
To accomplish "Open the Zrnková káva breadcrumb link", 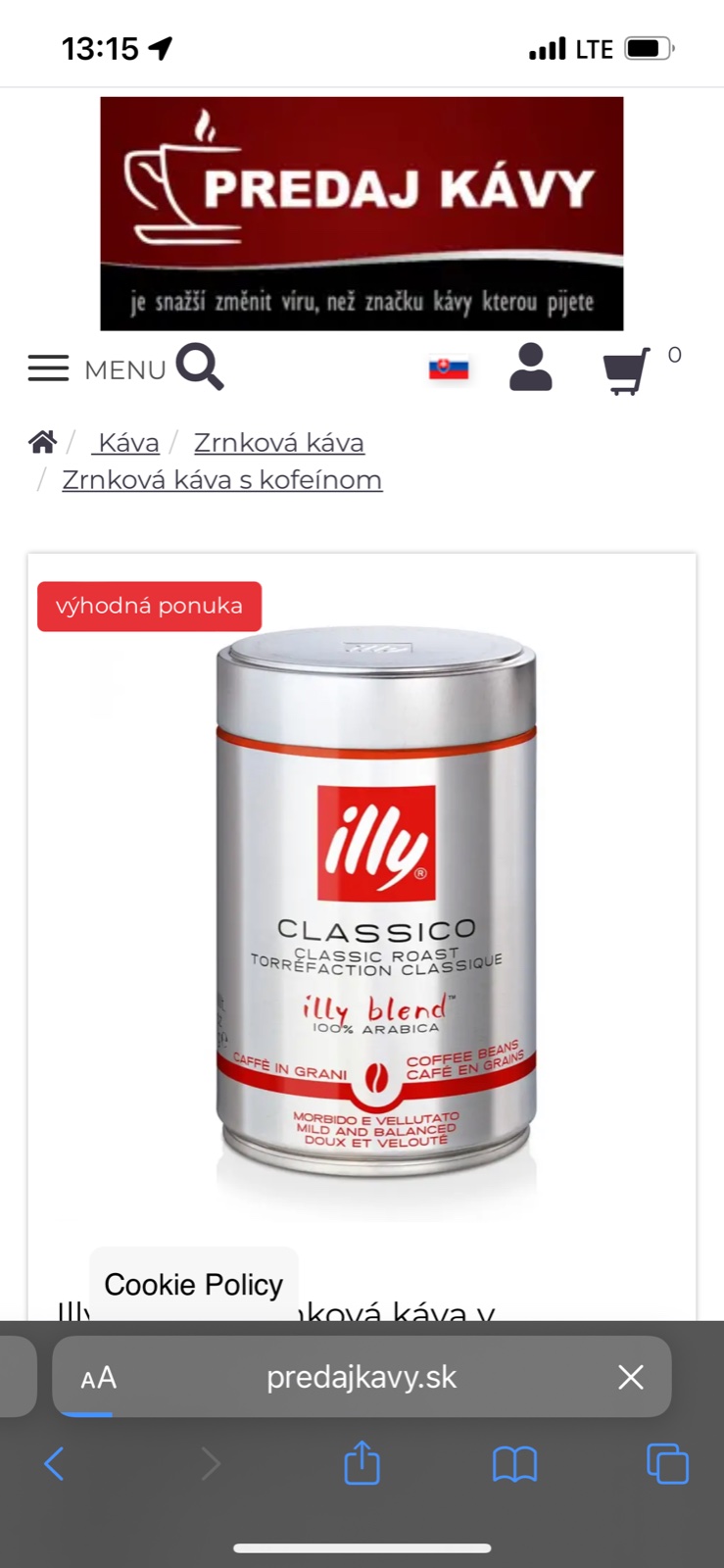I will pos(278,443).
